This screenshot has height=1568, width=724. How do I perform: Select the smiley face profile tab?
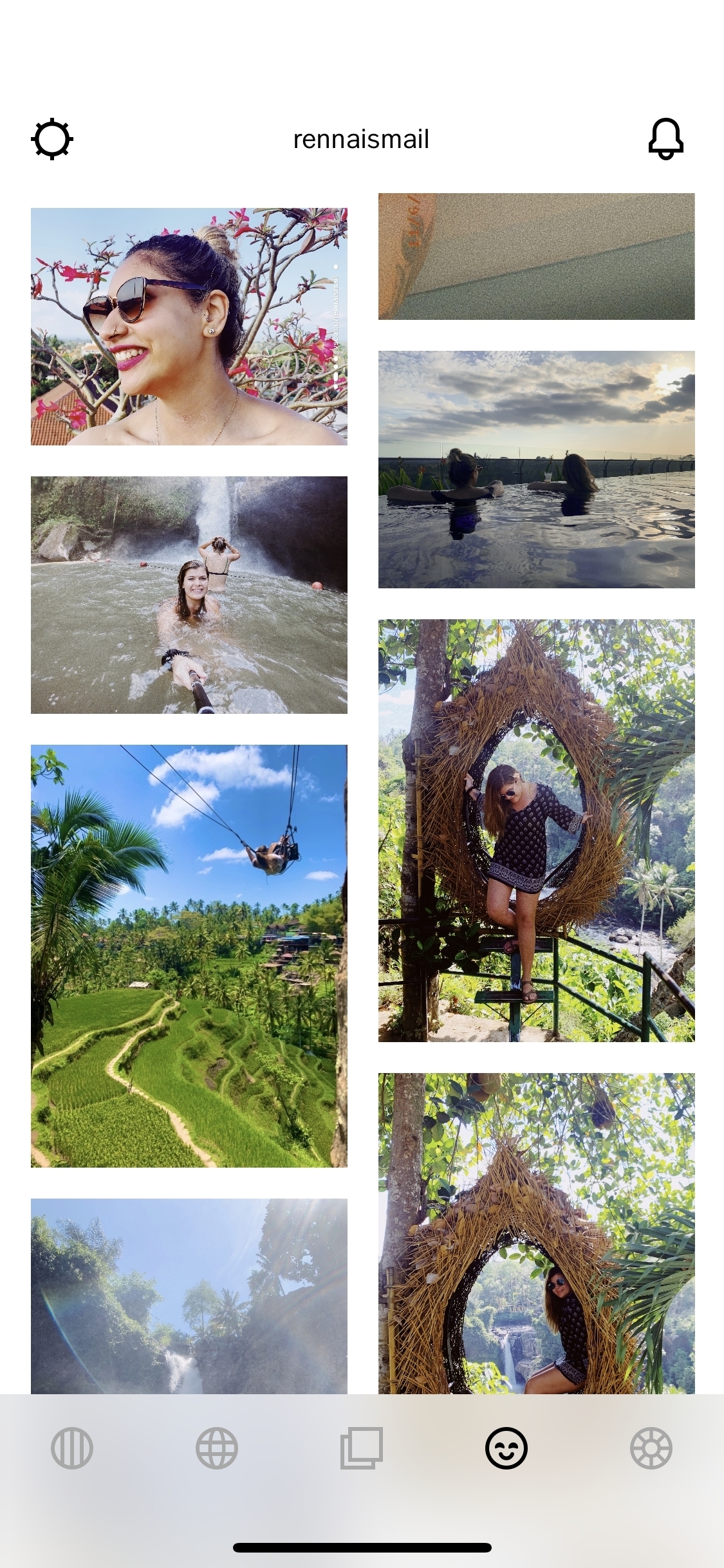(506, 1448)
